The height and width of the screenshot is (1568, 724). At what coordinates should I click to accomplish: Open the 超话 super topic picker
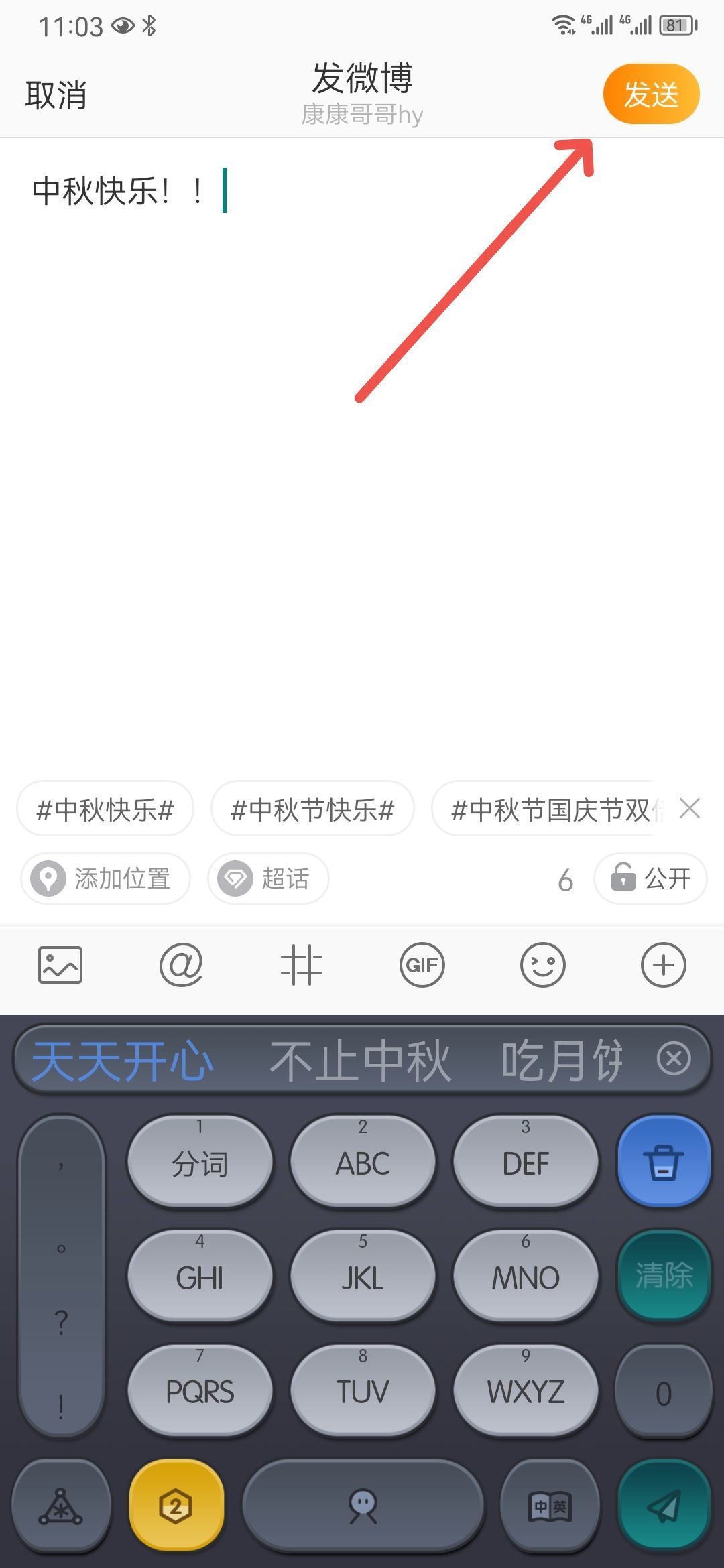point(268,878)
